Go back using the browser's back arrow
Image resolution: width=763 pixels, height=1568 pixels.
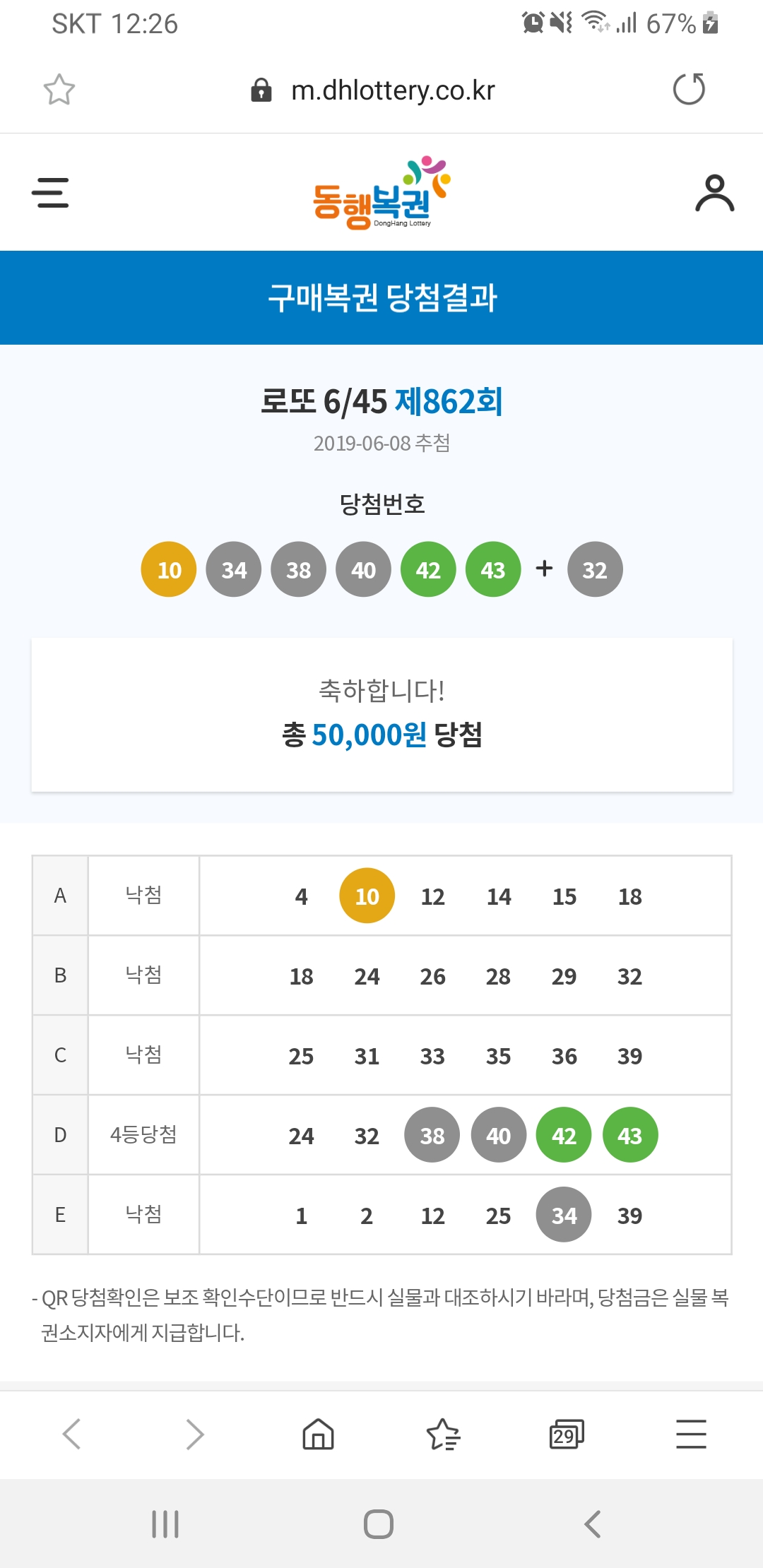tap(72, 1435)
